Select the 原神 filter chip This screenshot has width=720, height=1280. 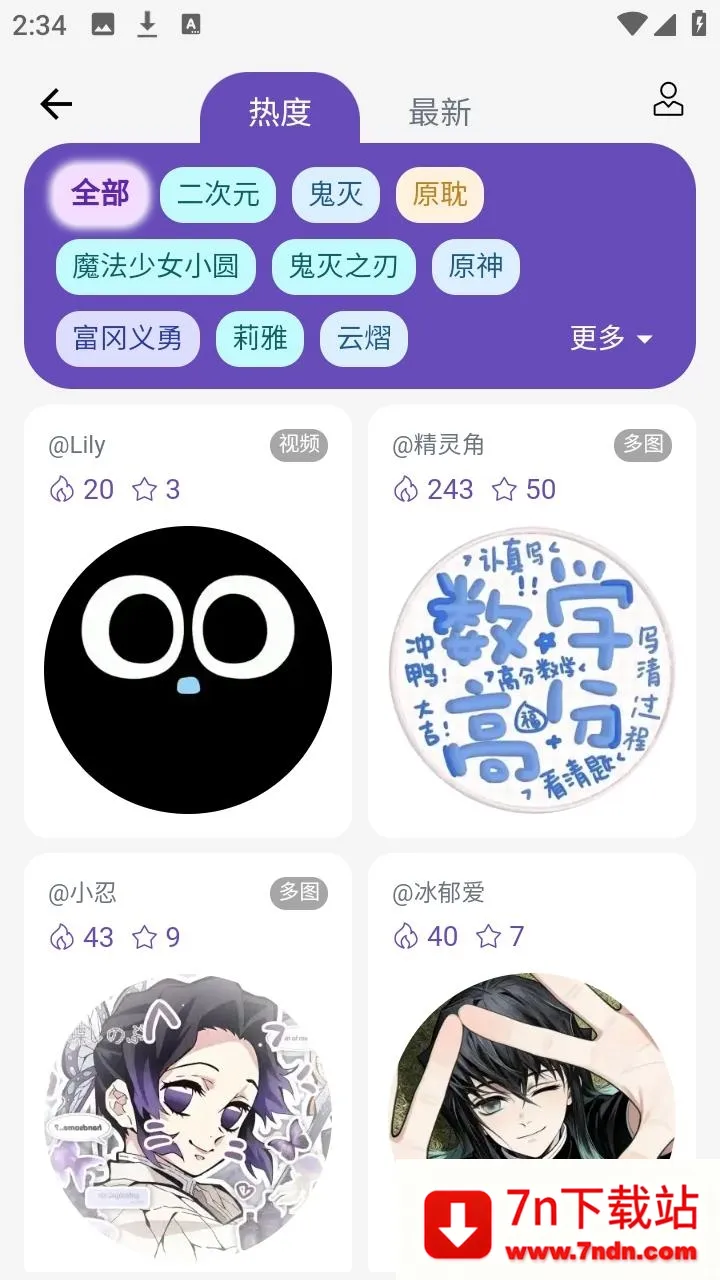click(475, 267)
